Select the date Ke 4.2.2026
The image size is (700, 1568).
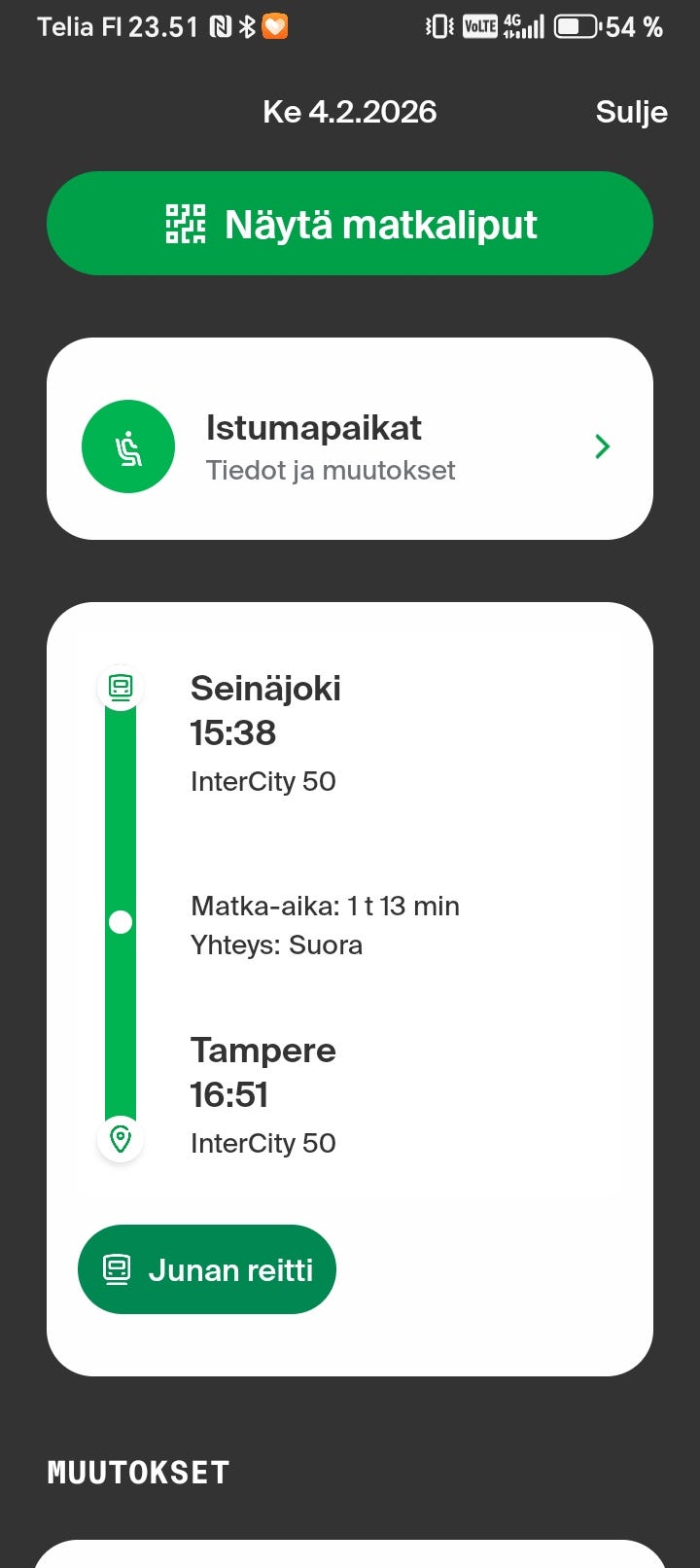[x=349, y=111]
